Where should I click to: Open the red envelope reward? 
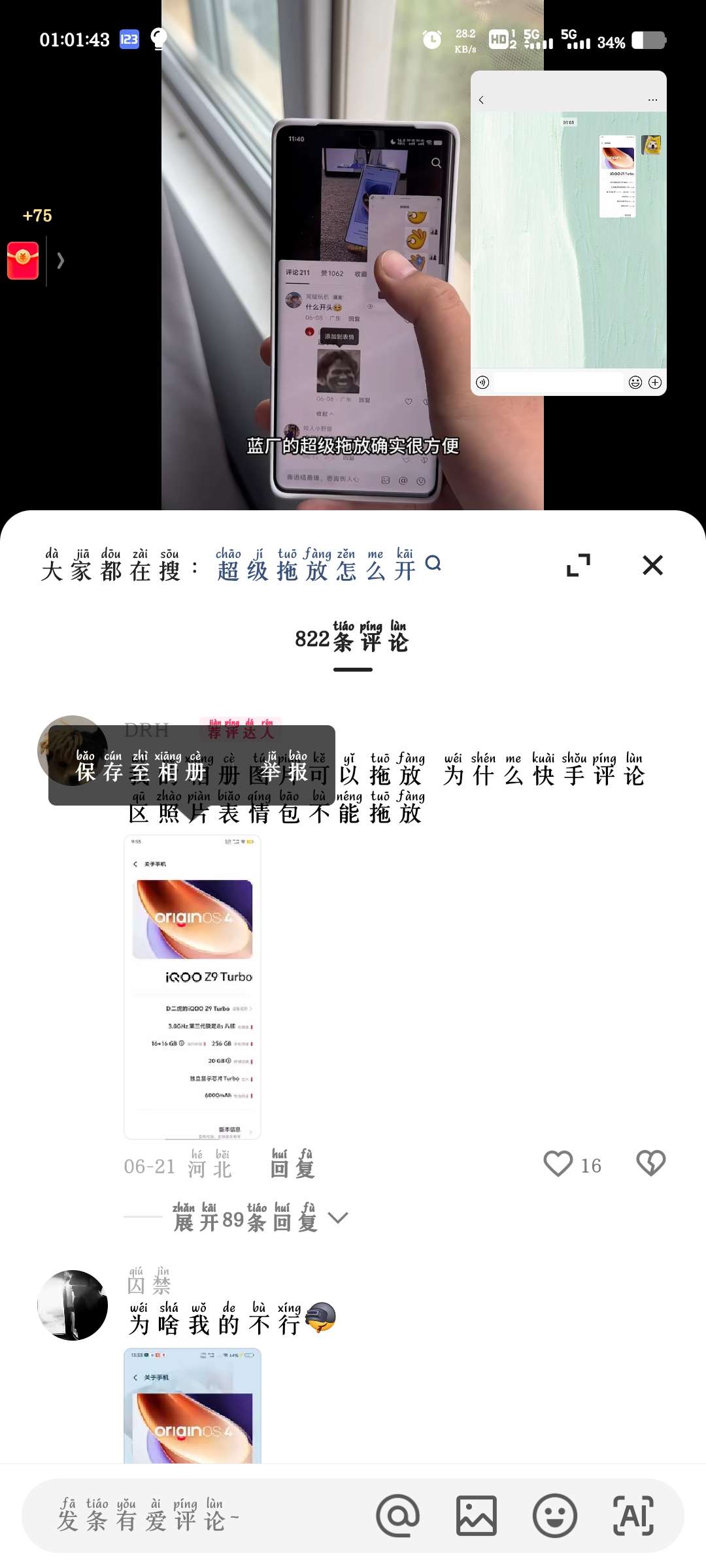click(x=23, y=261)
